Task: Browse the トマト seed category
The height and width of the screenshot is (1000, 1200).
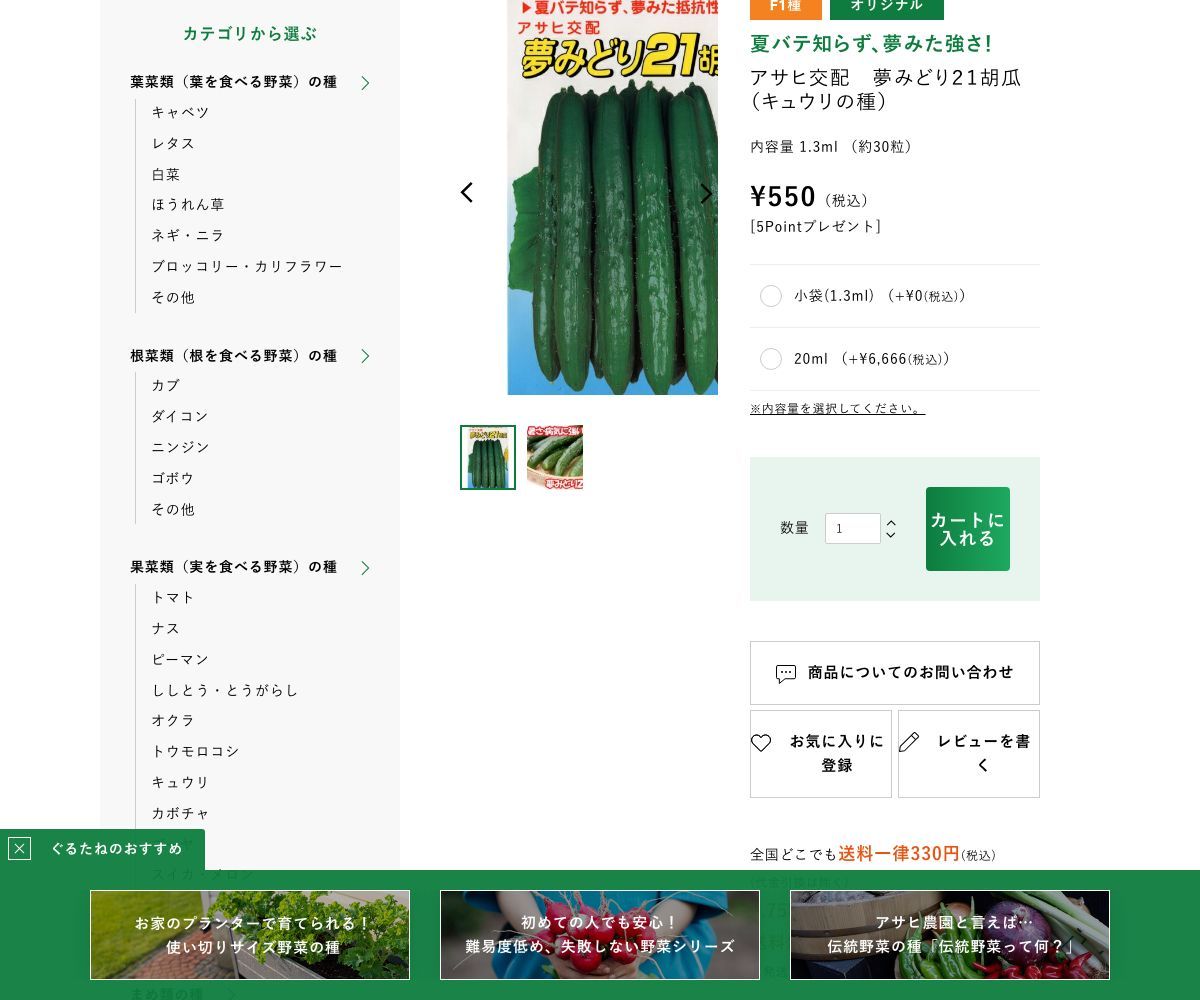Action: 173,597
